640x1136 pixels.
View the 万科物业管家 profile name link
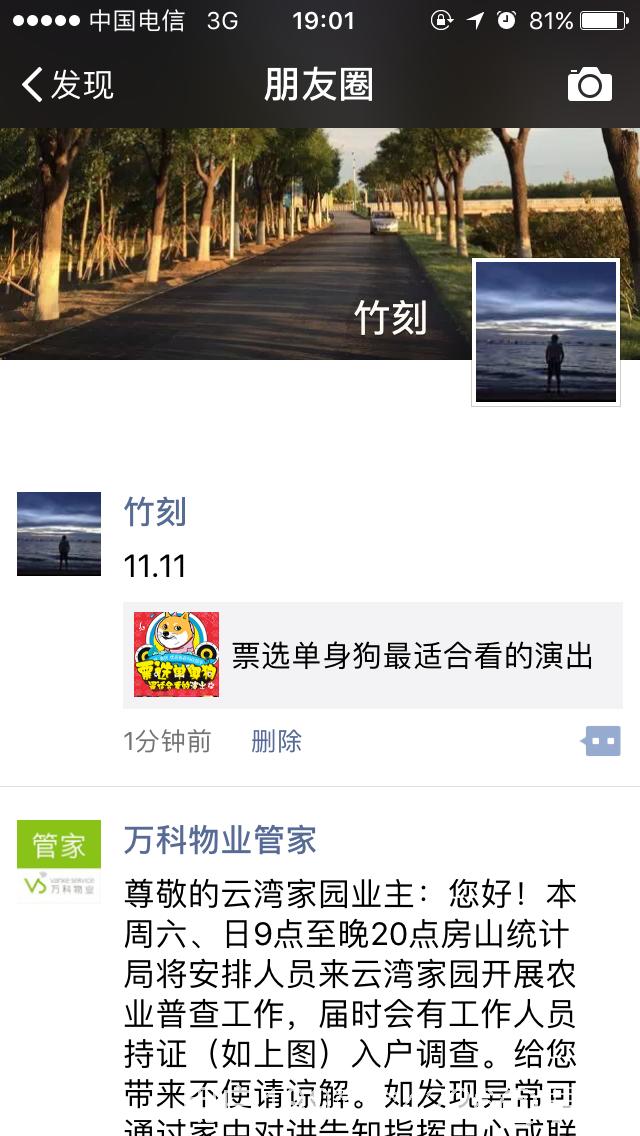coord(220,840)
